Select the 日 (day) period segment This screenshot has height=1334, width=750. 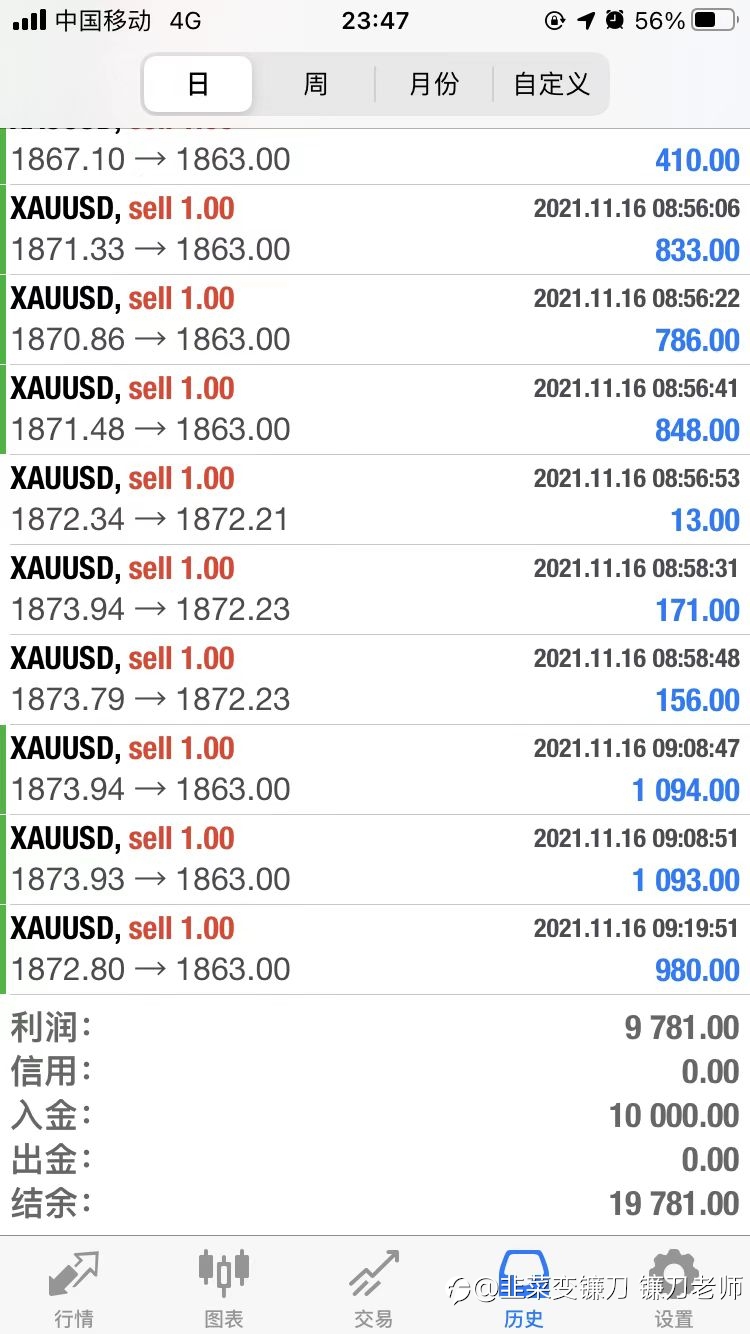click(198, 84)
